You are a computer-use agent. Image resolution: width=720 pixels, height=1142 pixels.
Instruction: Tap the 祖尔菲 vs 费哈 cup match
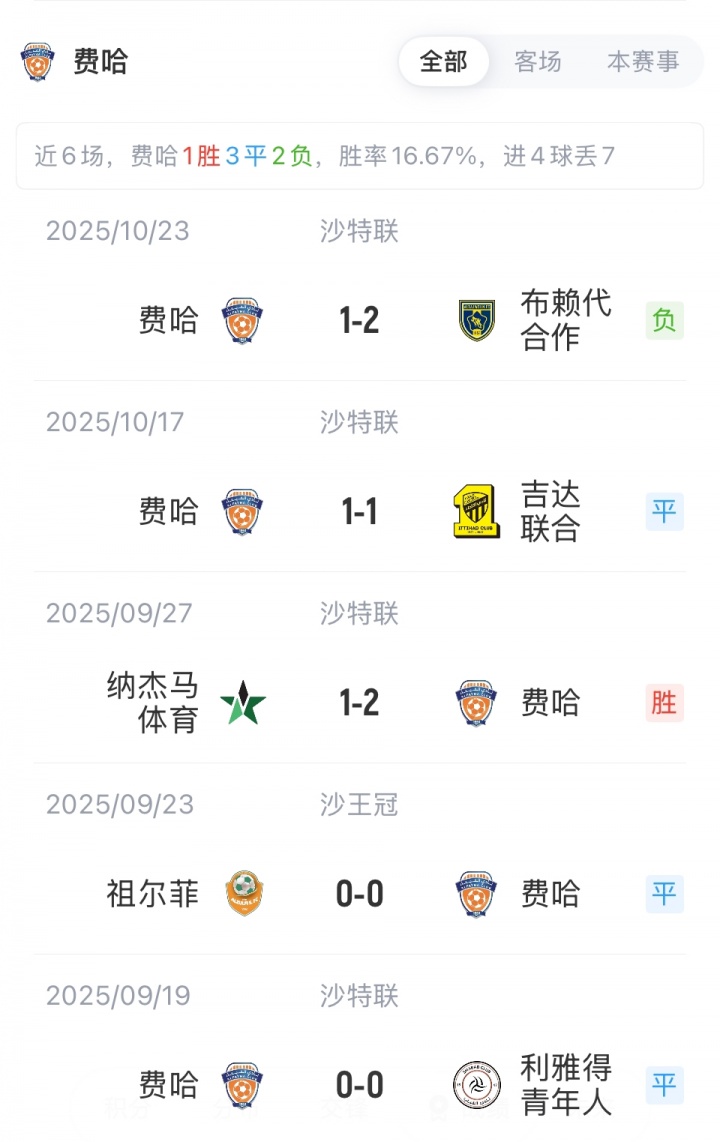pos(360,894)
